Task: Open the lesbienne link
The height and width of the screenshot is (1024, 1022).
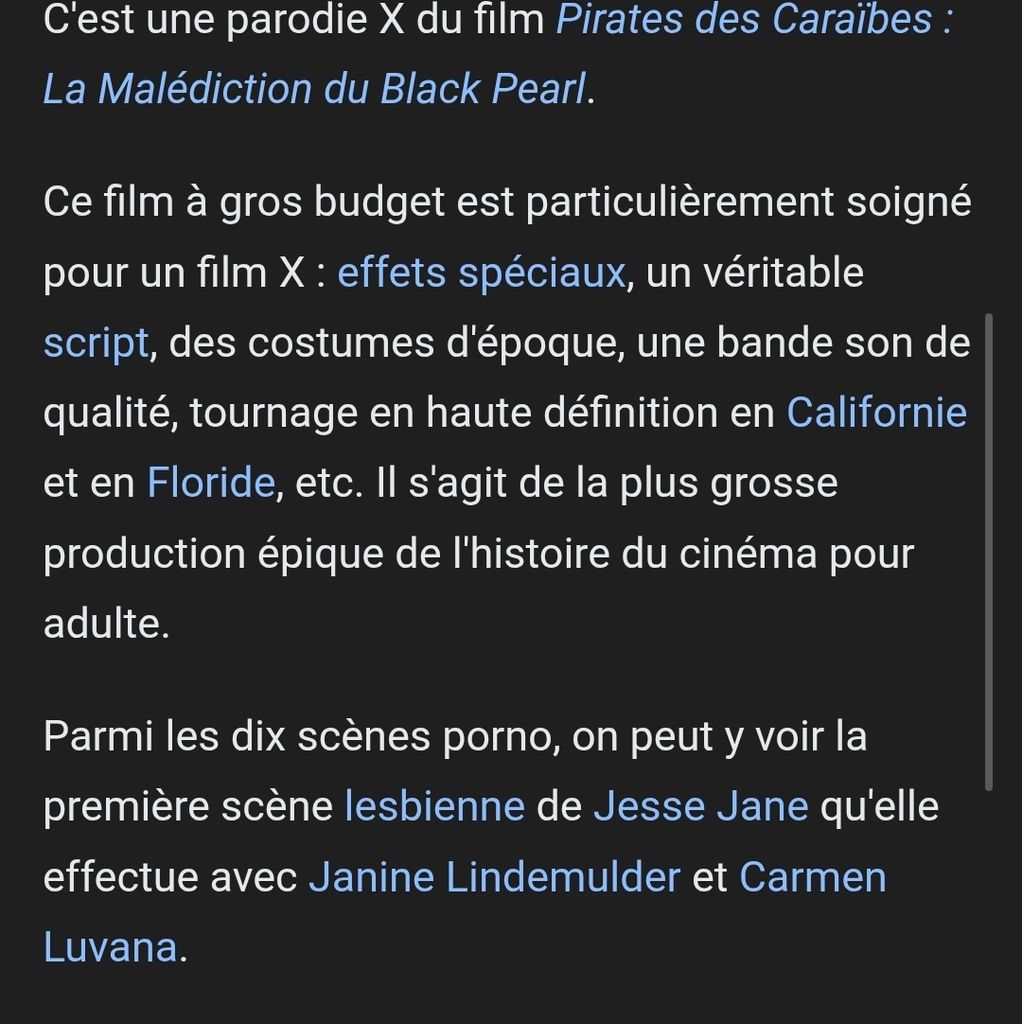Action: (434, 806)
